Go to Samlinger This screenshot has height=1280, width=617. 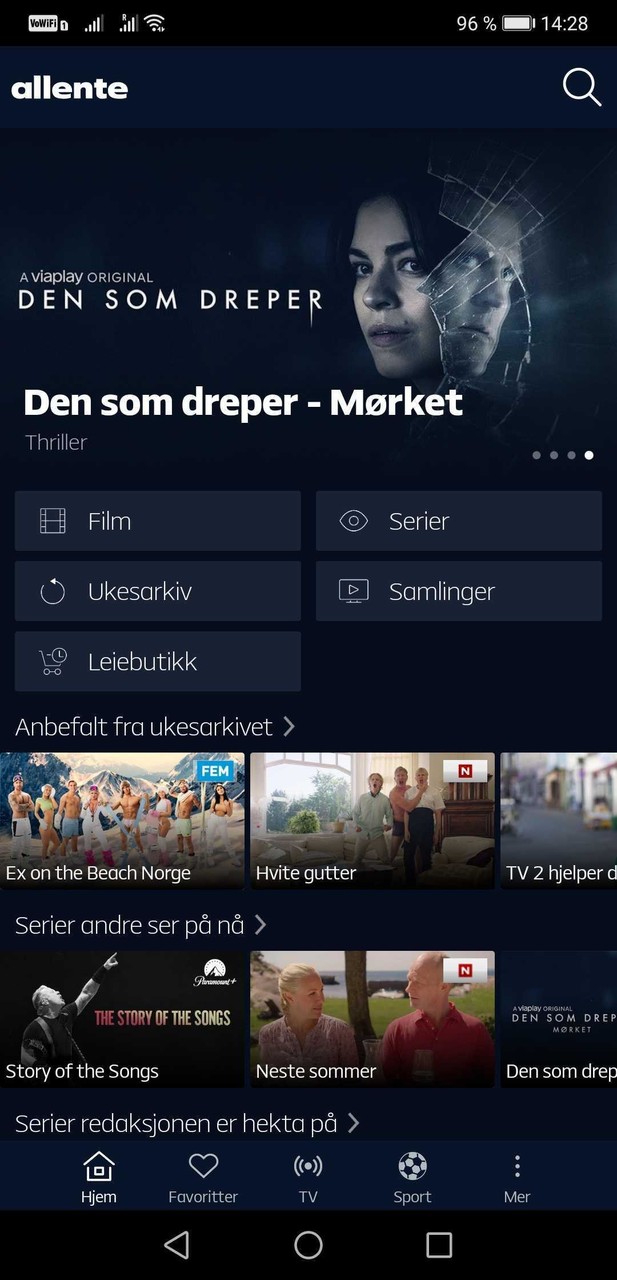point(458,591)
